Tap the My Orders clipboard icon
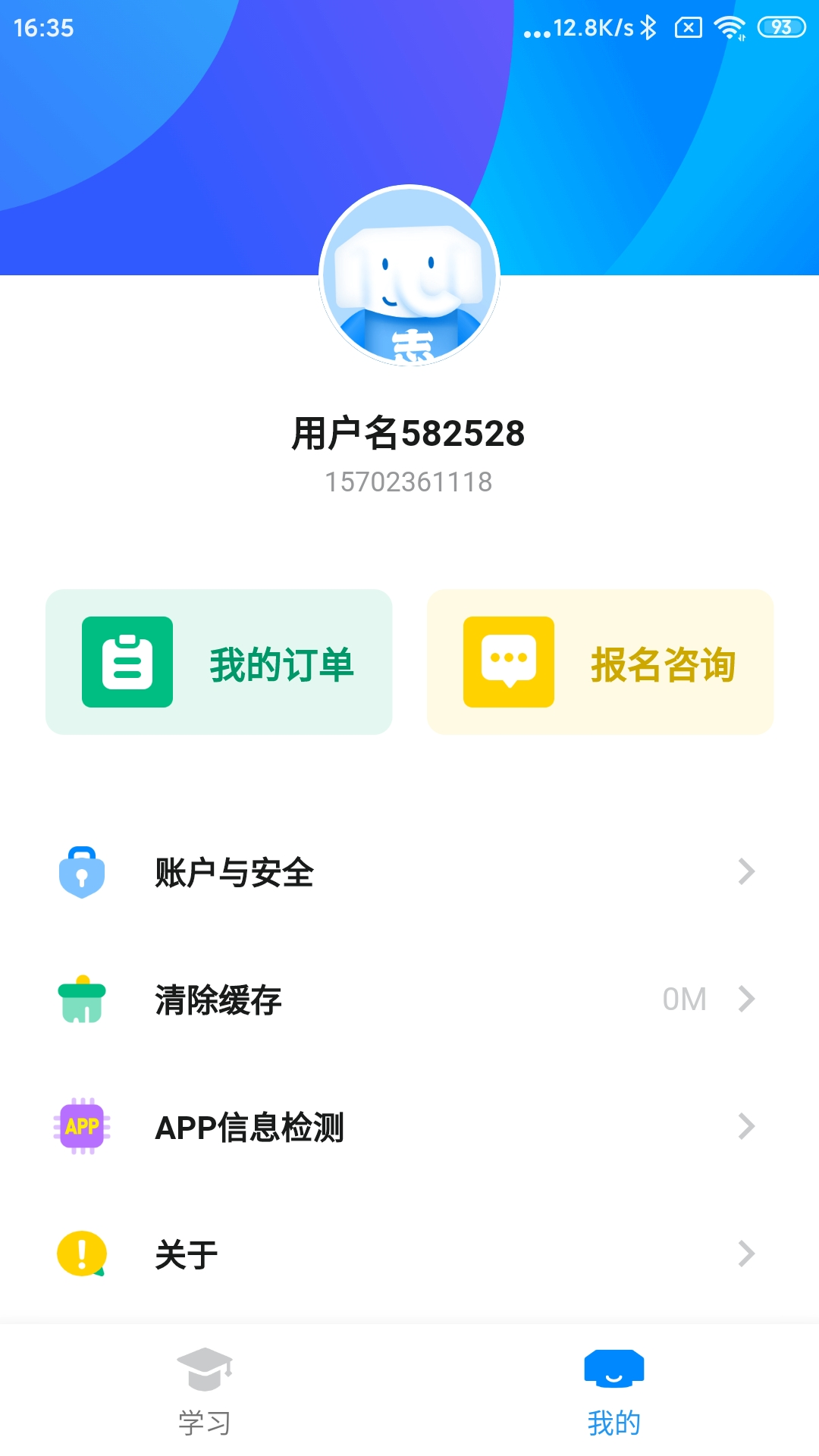Image resolution: width=819 pixels, height=1456 pixels. pos(127,661)
